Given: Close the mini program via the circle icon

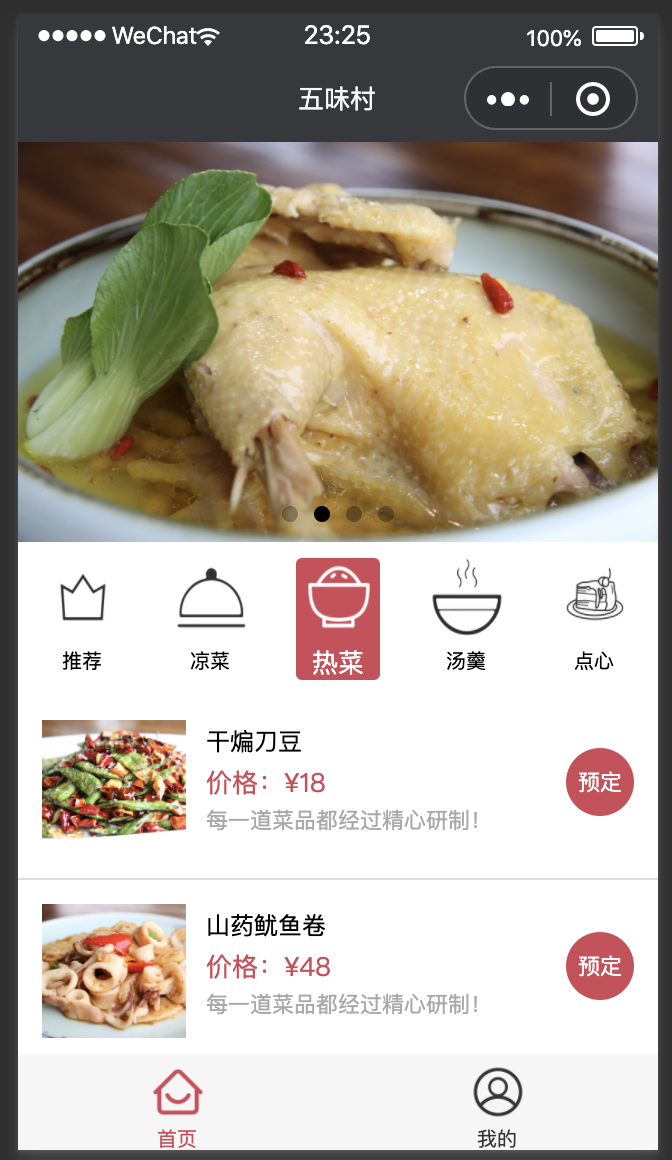Looking at the screenshot, I should point(593,99).
